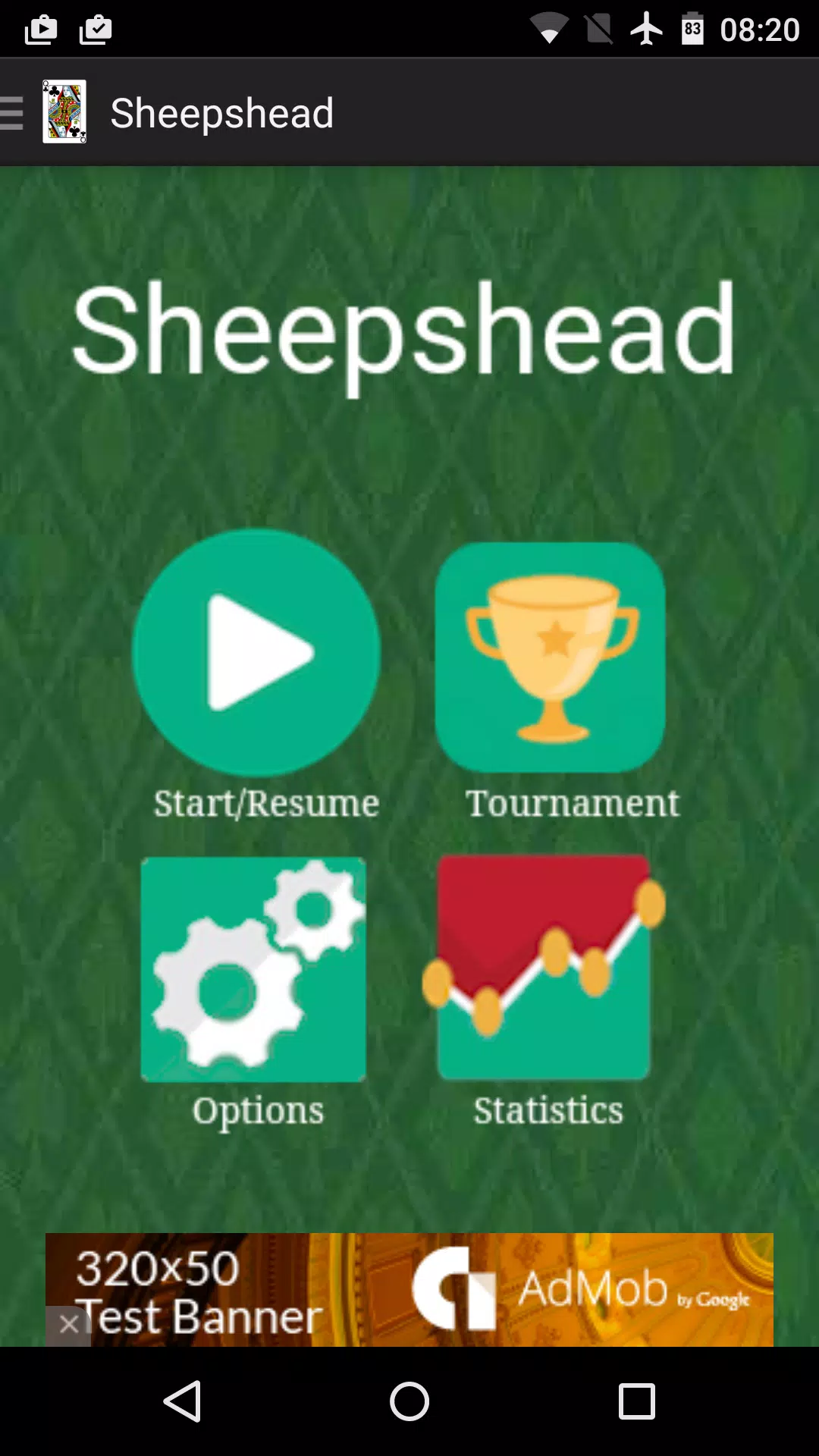The image size is (819, 1456).
Task: Open the Tournament mode
Action: click(x=551, y=657)
